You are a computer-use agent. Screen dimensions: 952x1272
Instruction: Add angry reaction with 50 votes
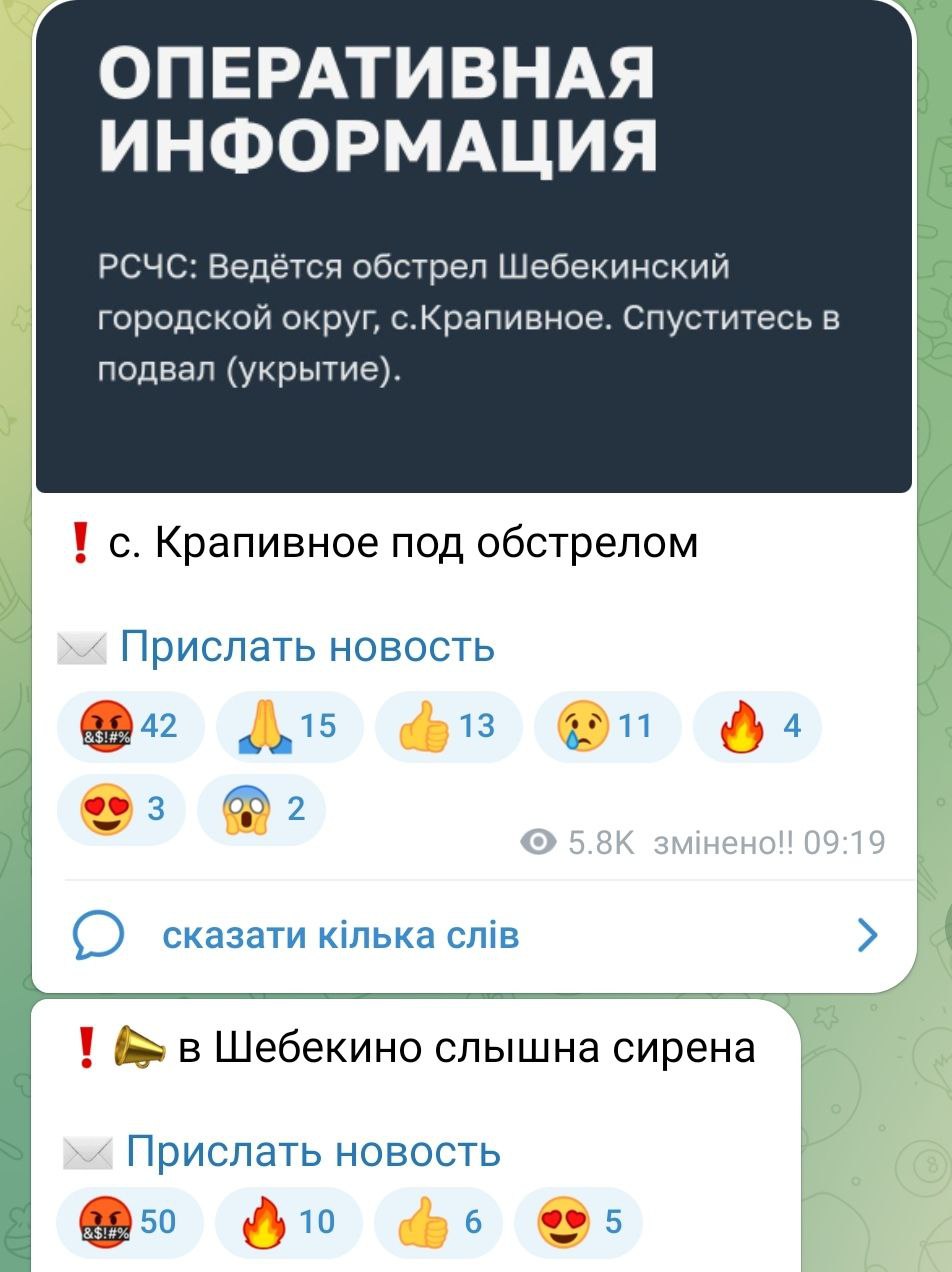(x=130, y=1222)
